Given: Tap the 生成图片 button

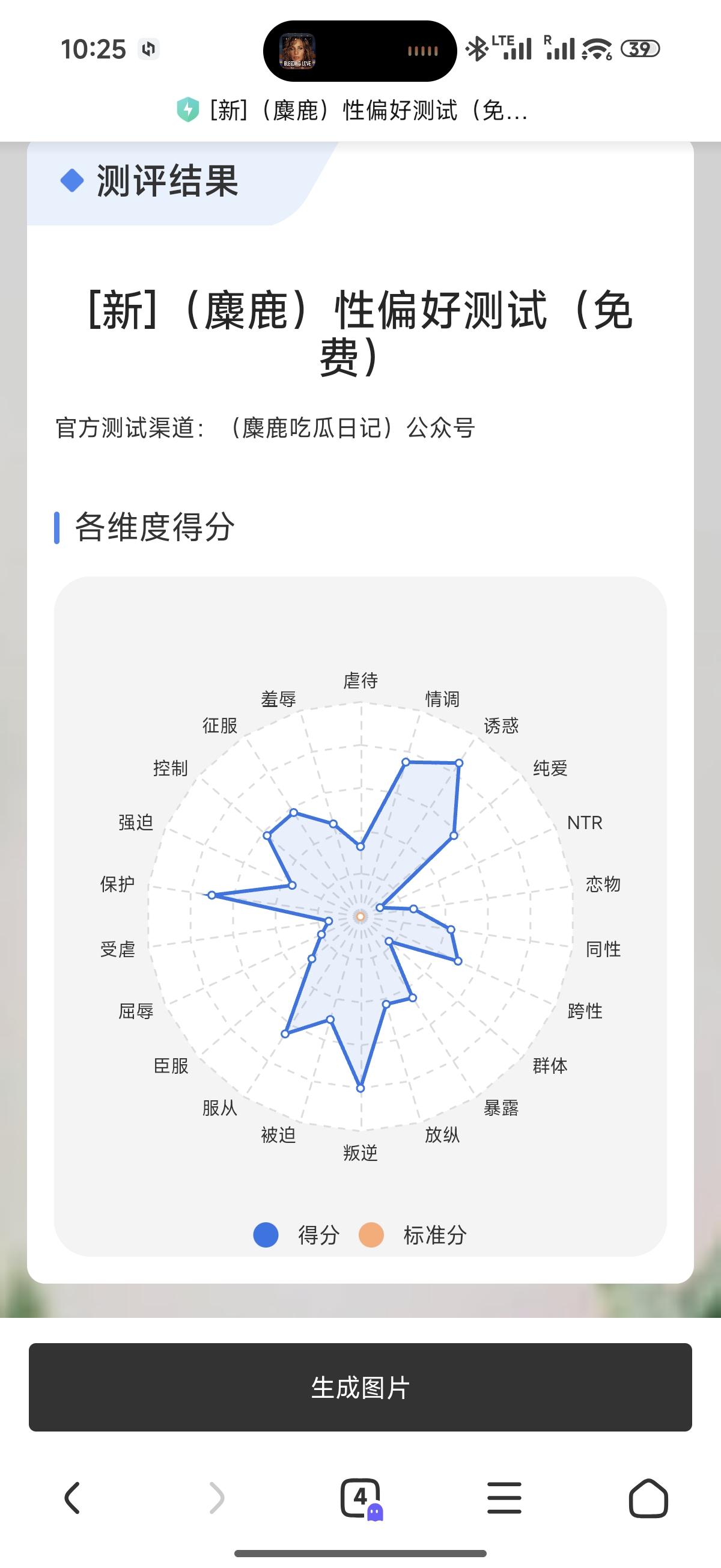Looking at the screenshot, I should 360,1387.
